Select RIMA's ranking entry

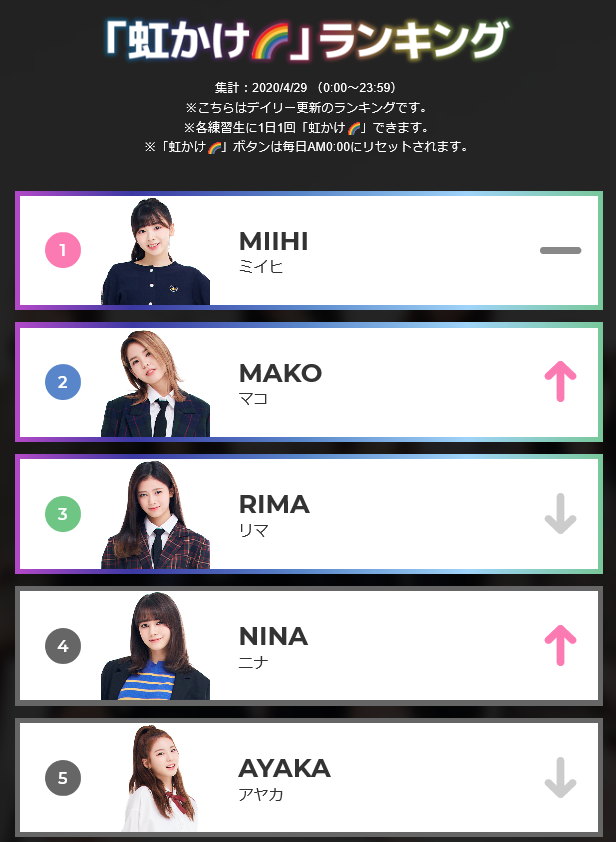[308, 513]
